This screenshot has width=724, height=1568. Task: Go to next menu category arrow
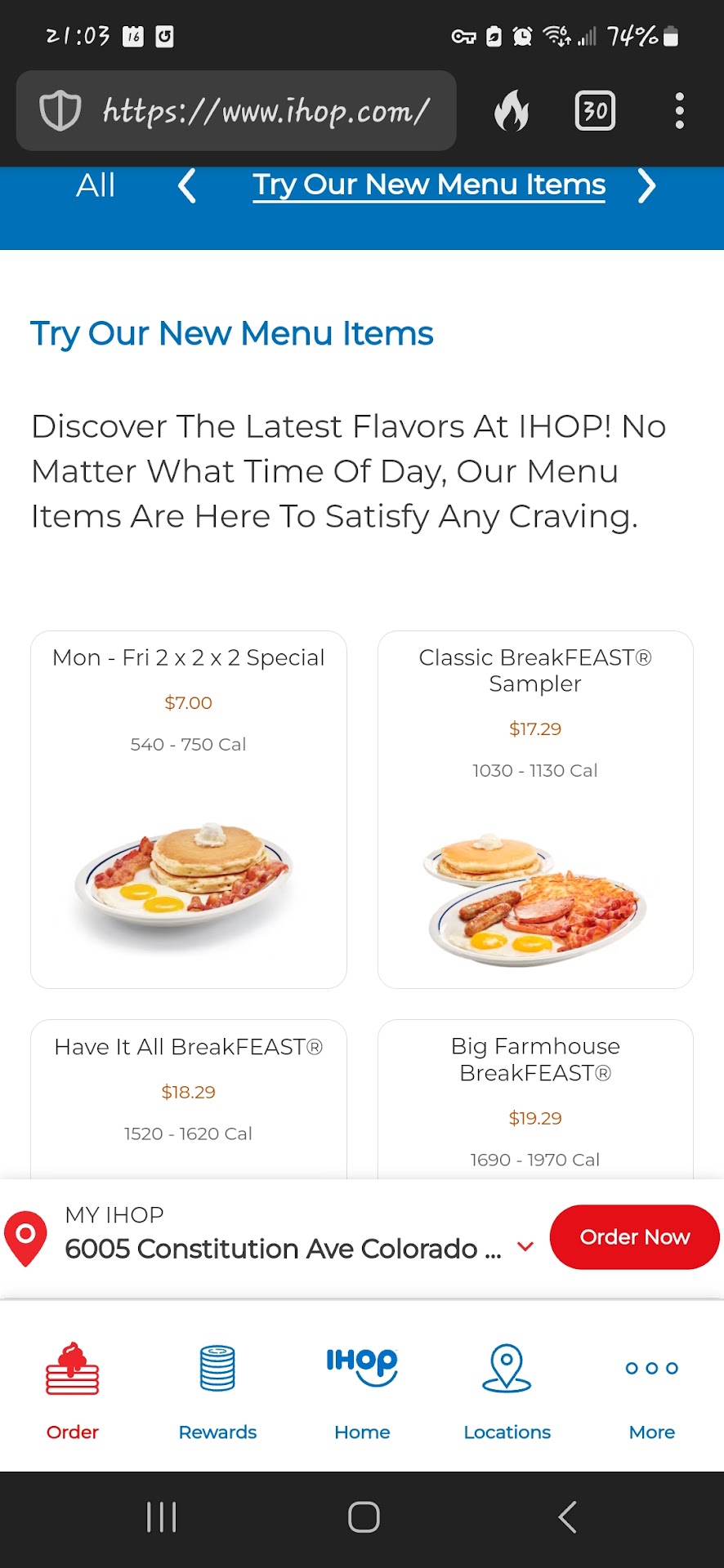coord(646,185)
